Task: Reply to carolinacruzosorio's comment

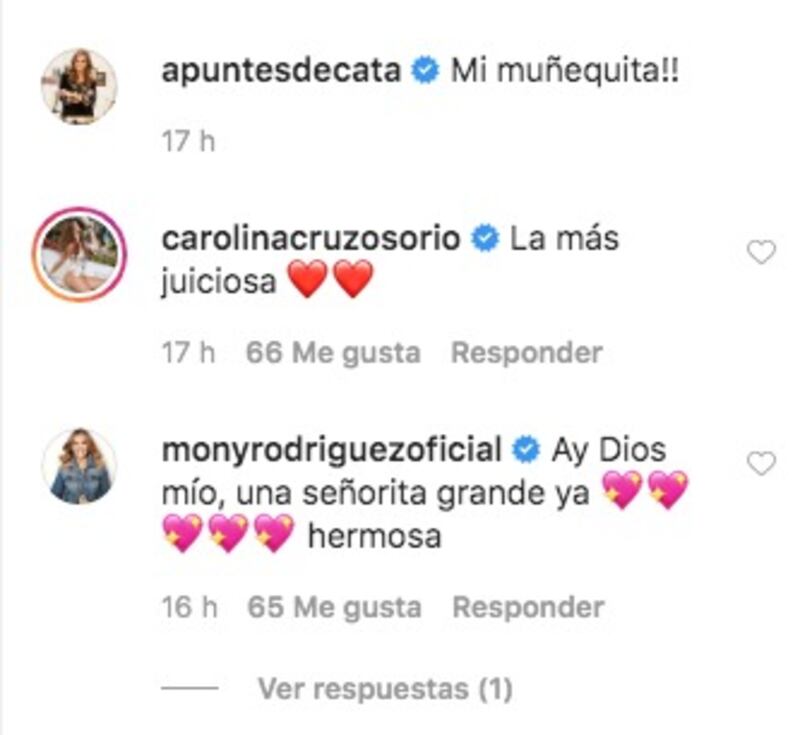Action: pyautogui.click(x=527, y=353)
